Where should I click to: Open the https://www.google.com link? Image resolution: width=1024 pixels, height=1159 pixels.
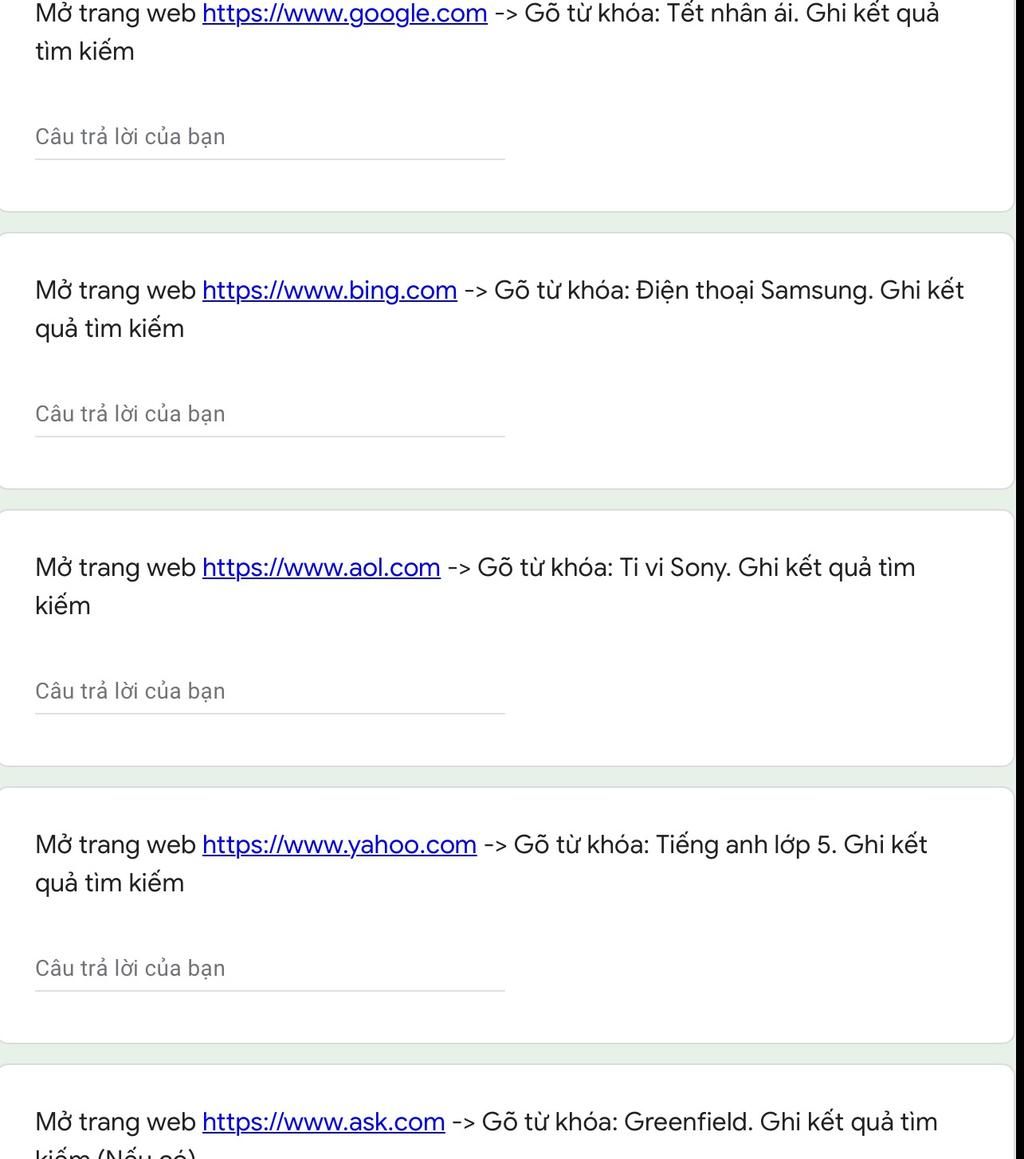tap(344, 14)
